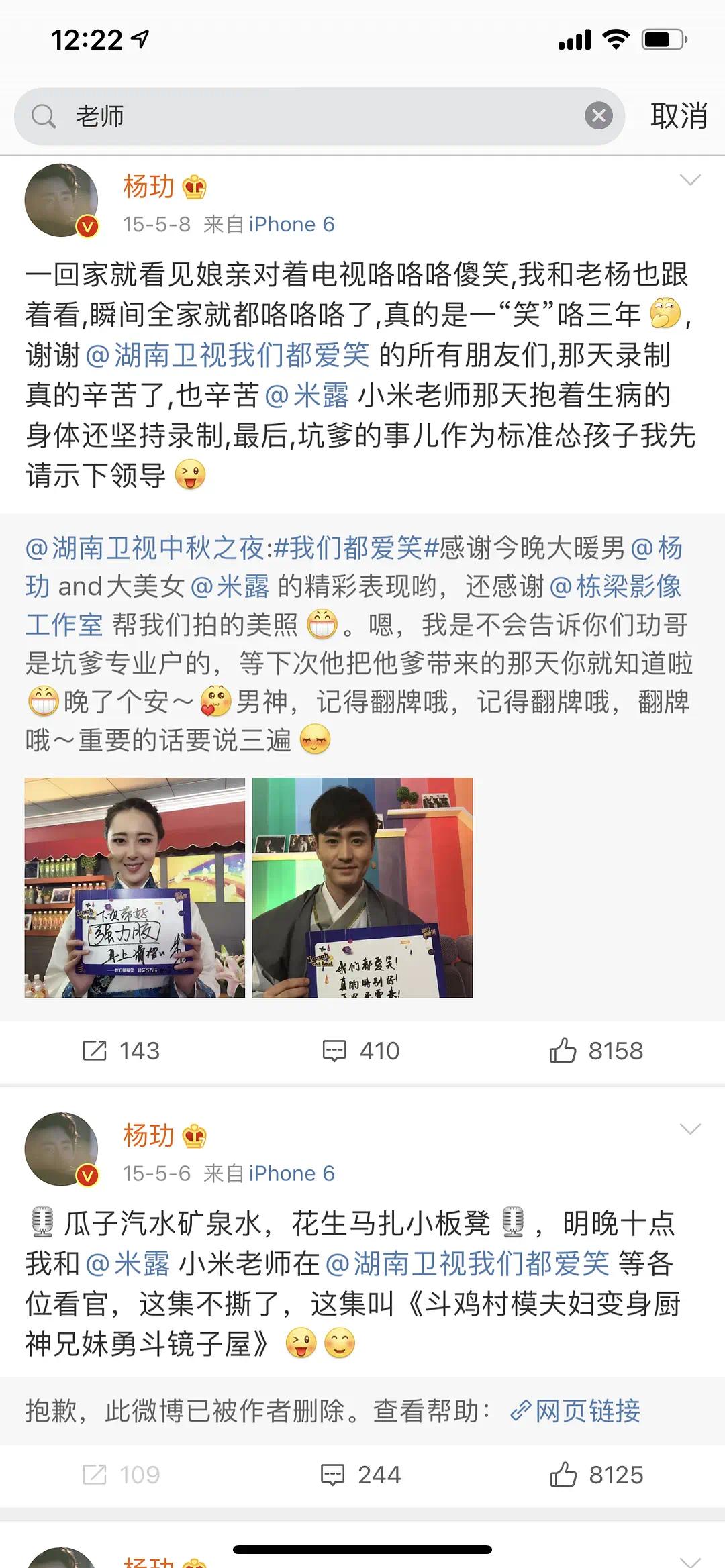This screenshot has width=725, height=1568.
Task: Open 杨玏's username on the 15-5-6 post
Action: 148,1135
